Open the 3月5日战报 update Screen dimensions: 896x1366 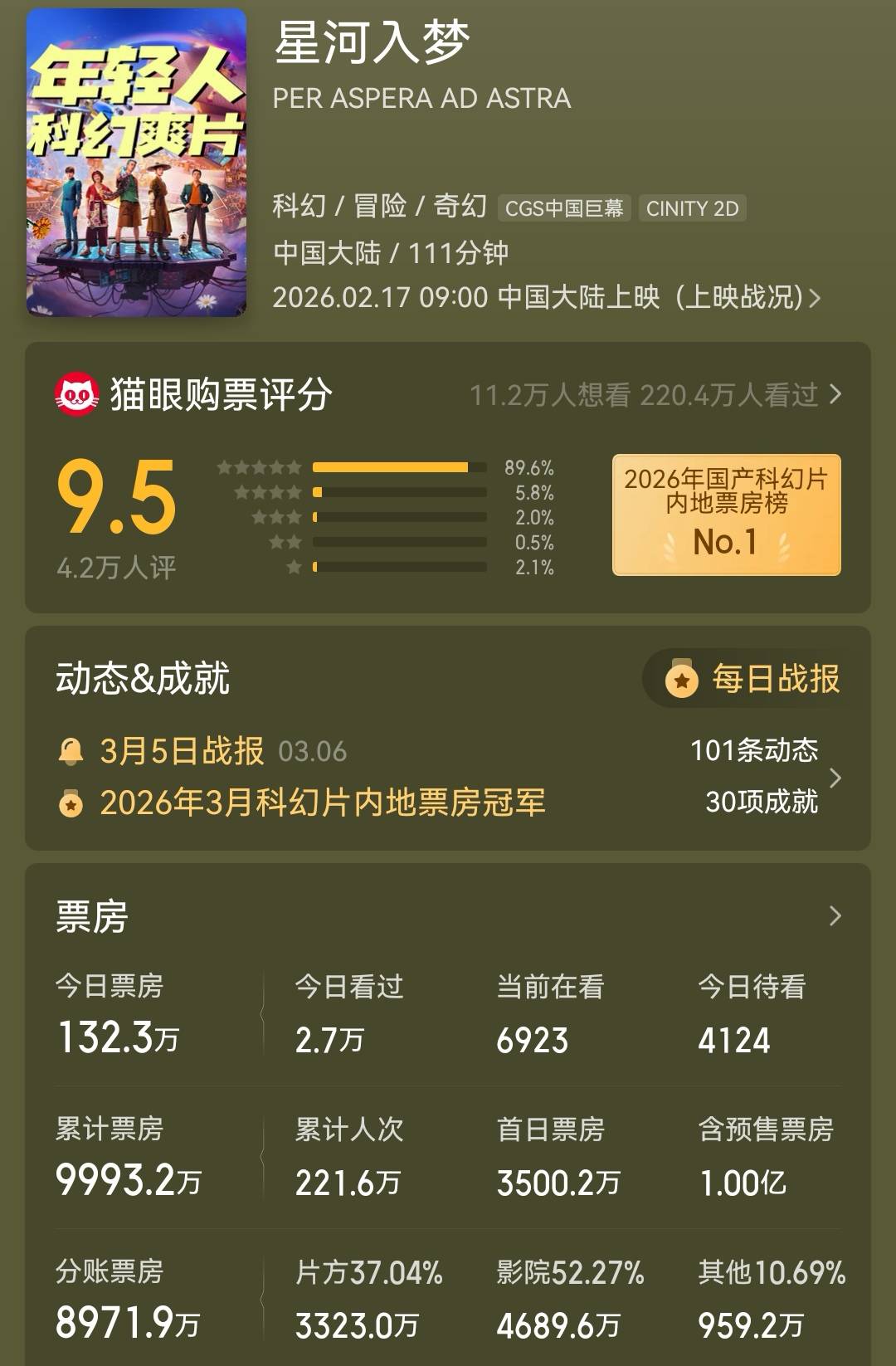click(x=182, y=751)
